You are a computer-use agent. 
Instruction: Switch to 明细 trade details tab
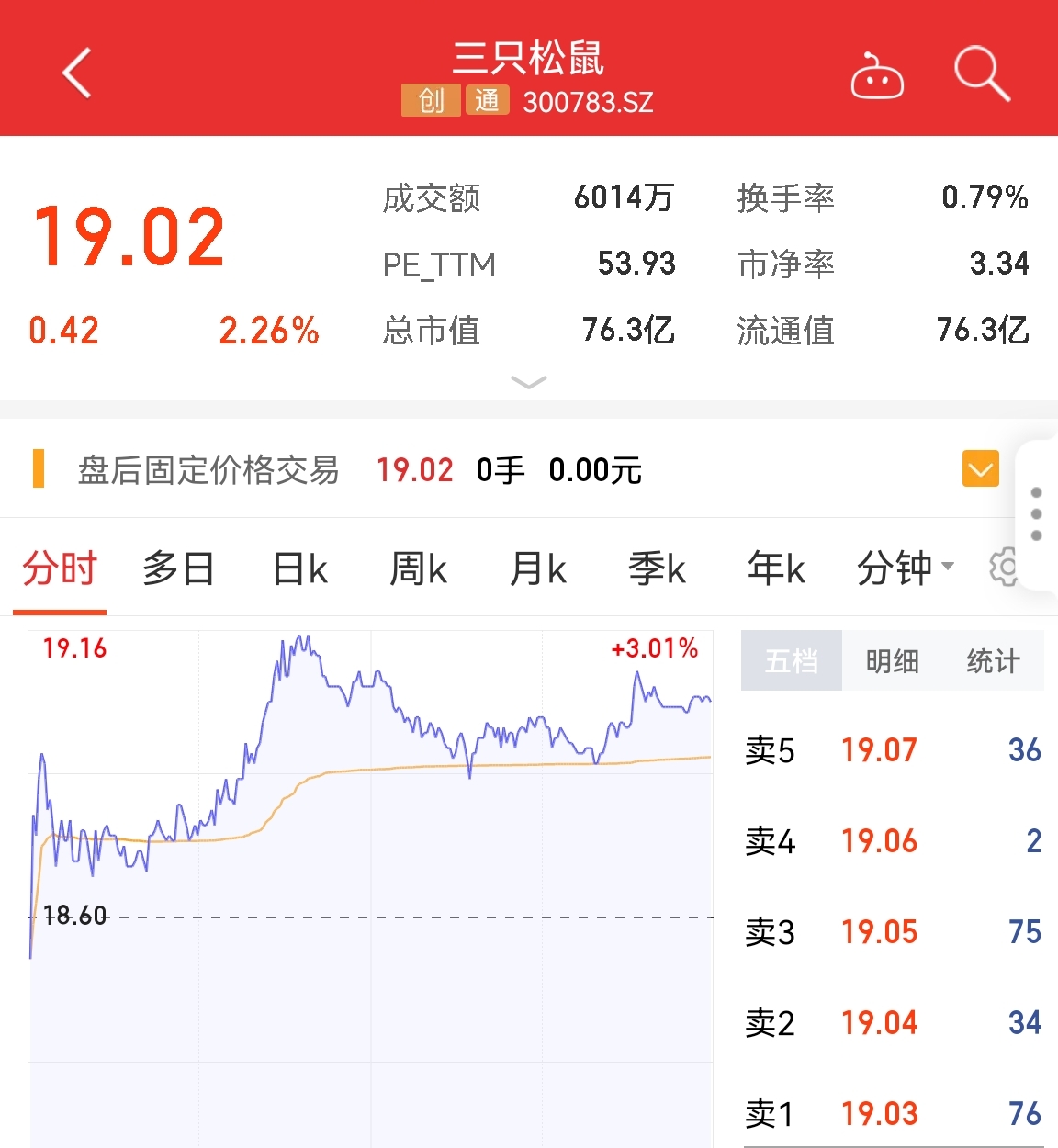892,660
